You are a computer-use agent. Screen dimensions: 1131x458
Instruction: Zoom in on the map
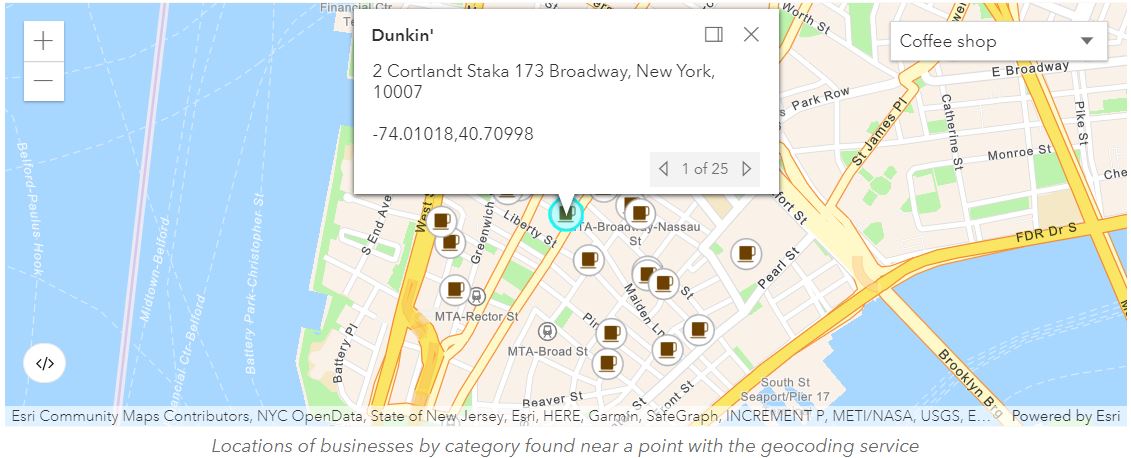pyautogui.click(x=43, y=42)
